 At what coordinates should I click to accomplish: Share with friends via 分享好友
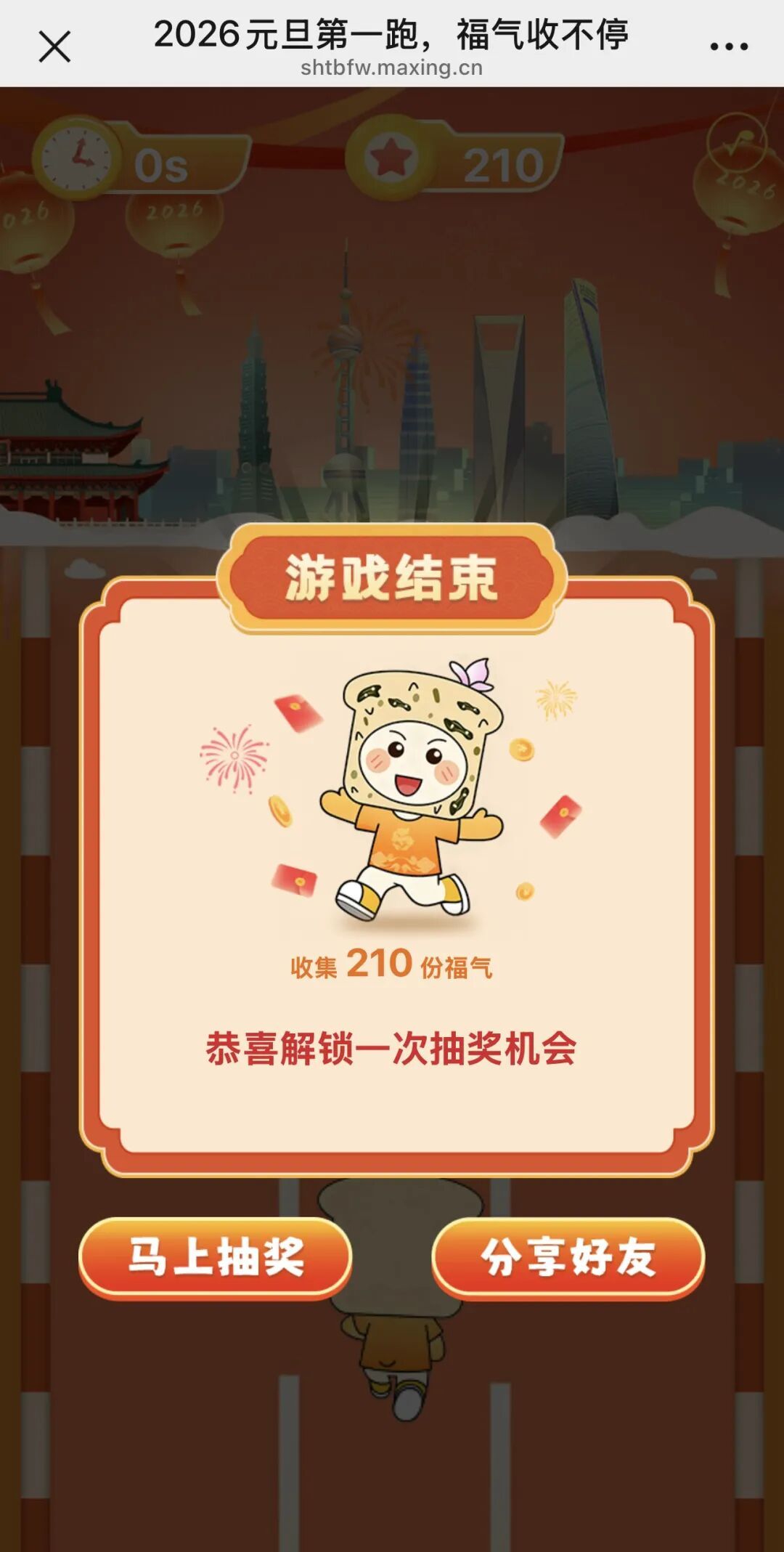(568, 1258)
